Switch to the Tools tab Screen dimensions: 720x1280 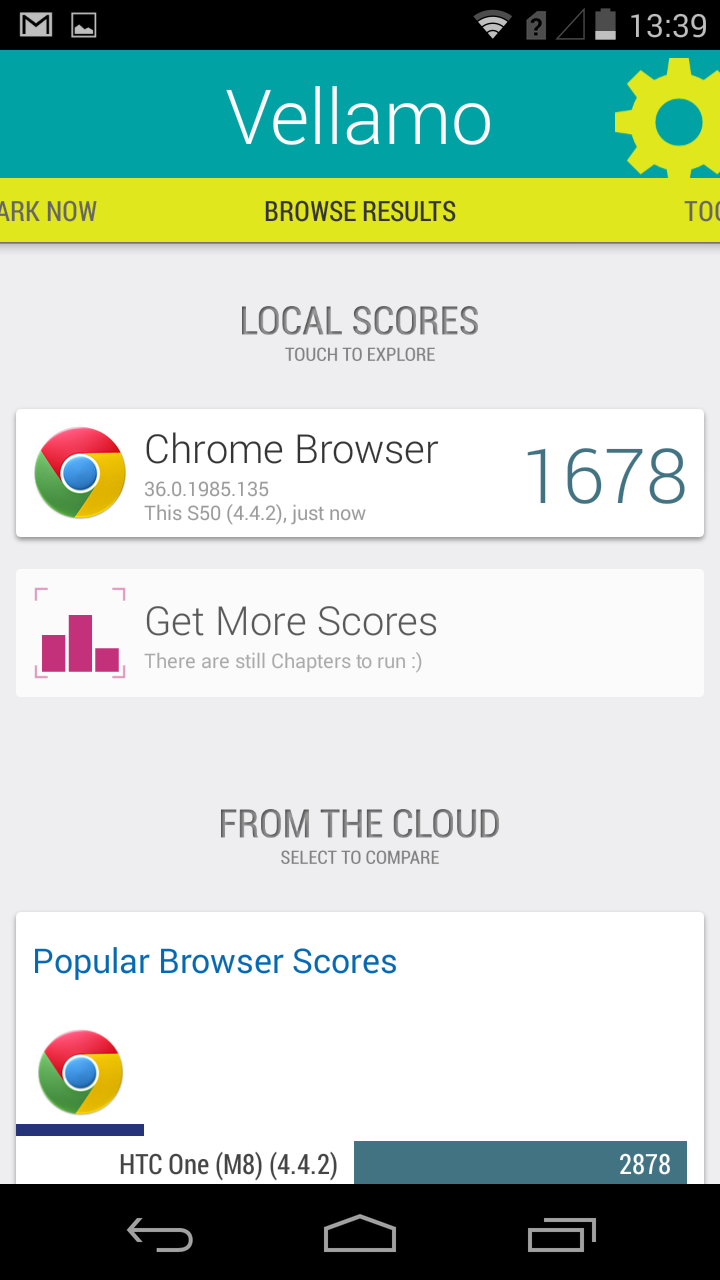(702, 212)
